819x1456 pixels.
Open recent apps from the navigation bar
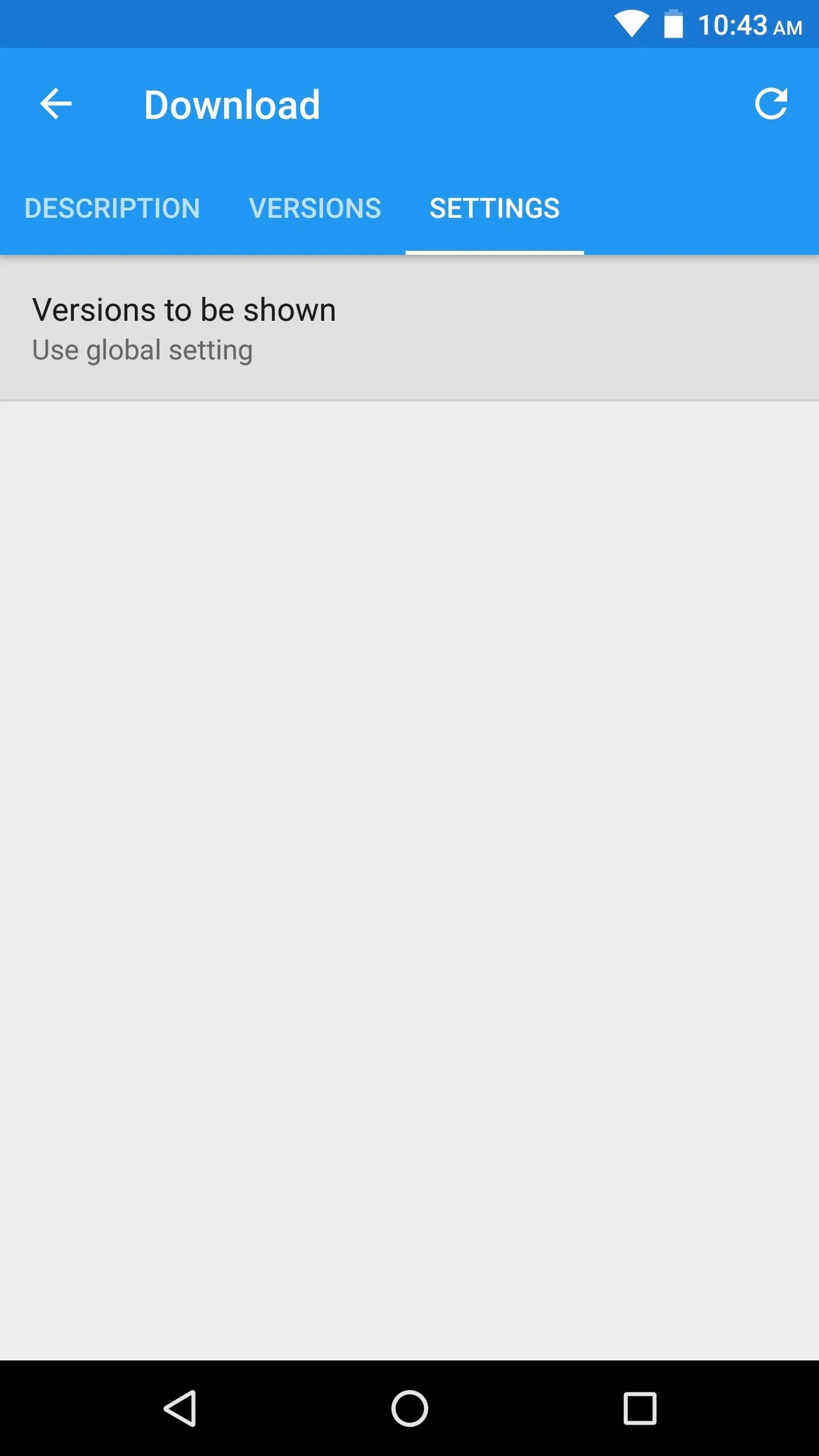tap(640, 1408)
